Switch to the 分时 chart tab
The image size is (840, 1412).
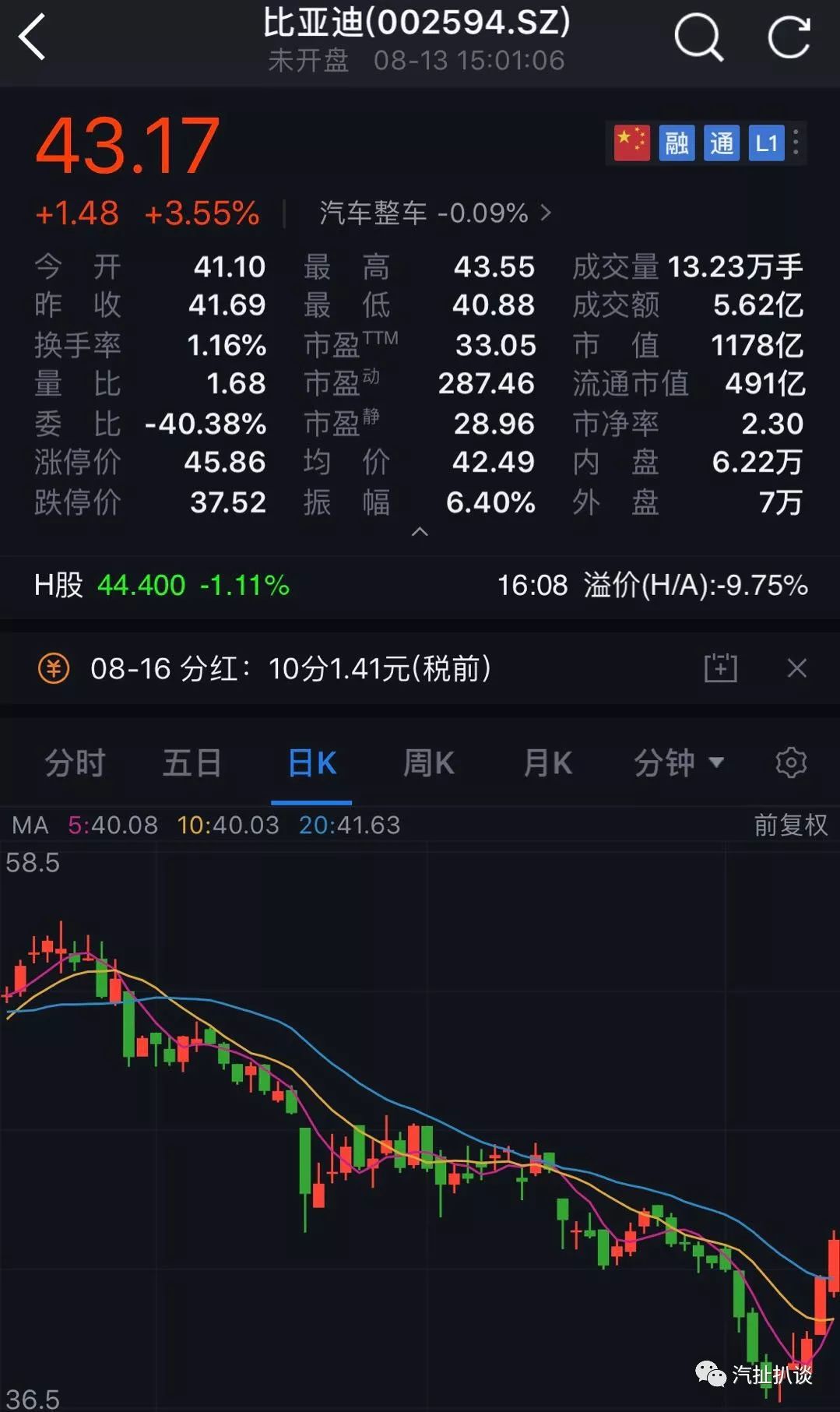pos(75,762)
